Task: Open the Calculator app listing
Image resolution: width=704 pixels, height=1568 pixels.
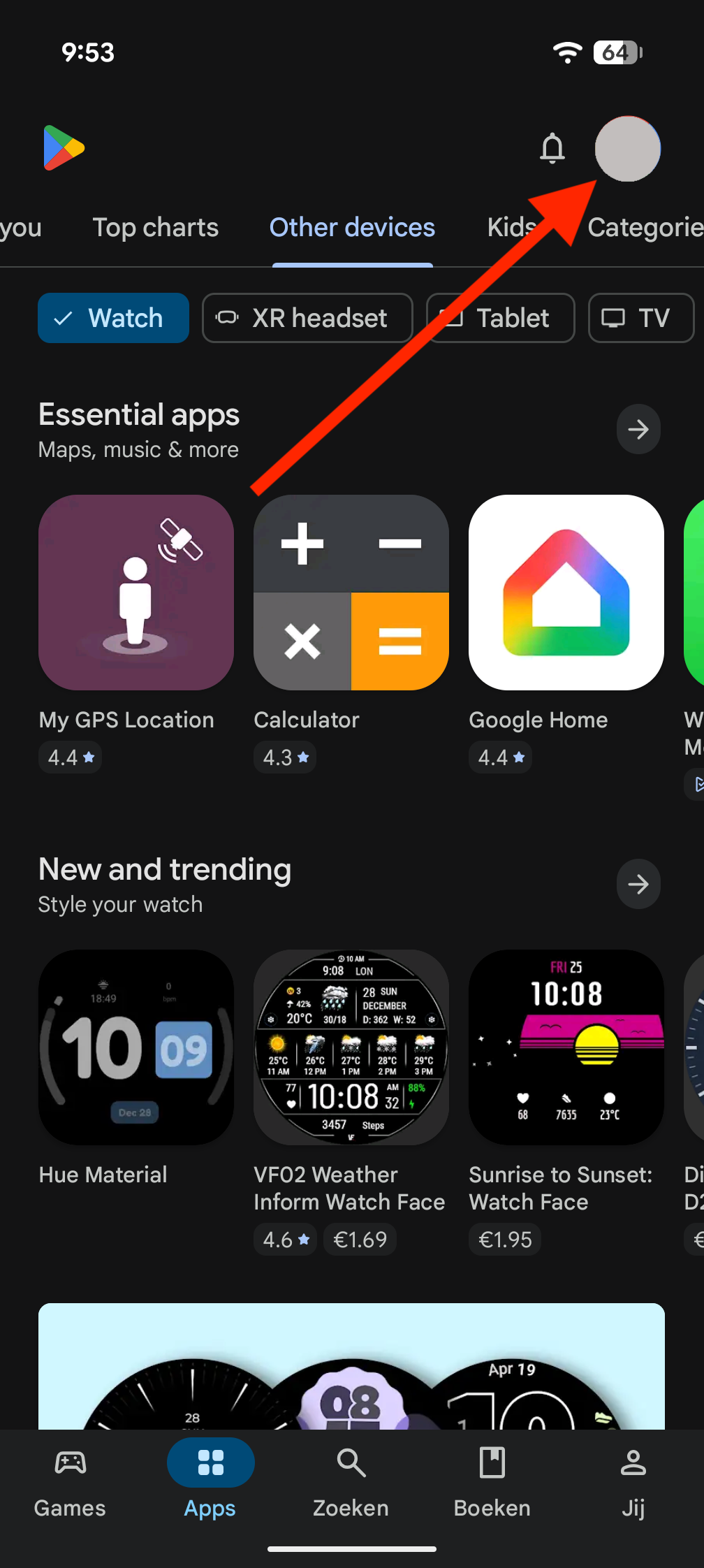Action: (x=351, y=593)
